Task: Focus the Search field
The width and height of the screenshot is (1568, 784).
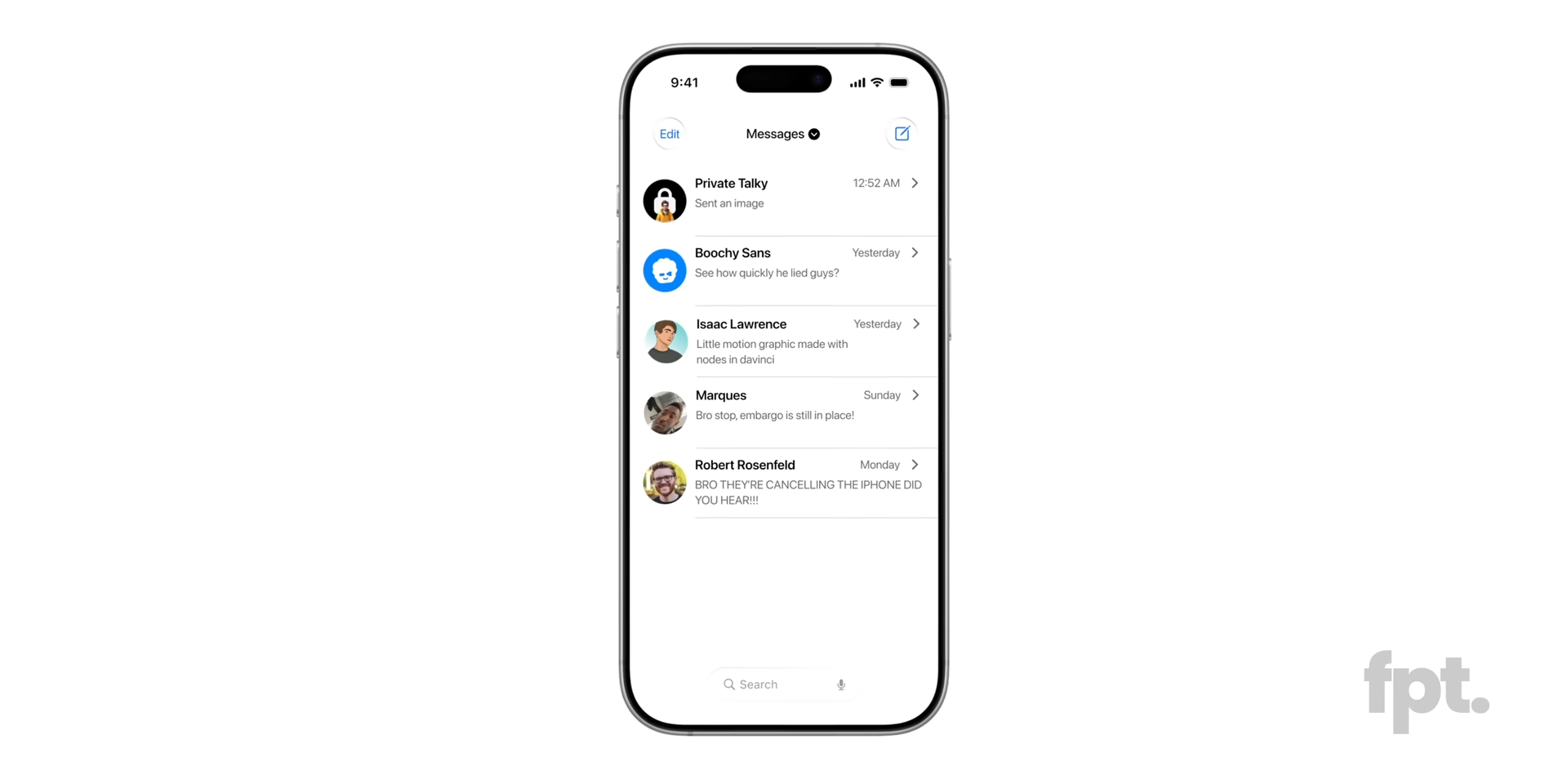Action: [768, 684]
